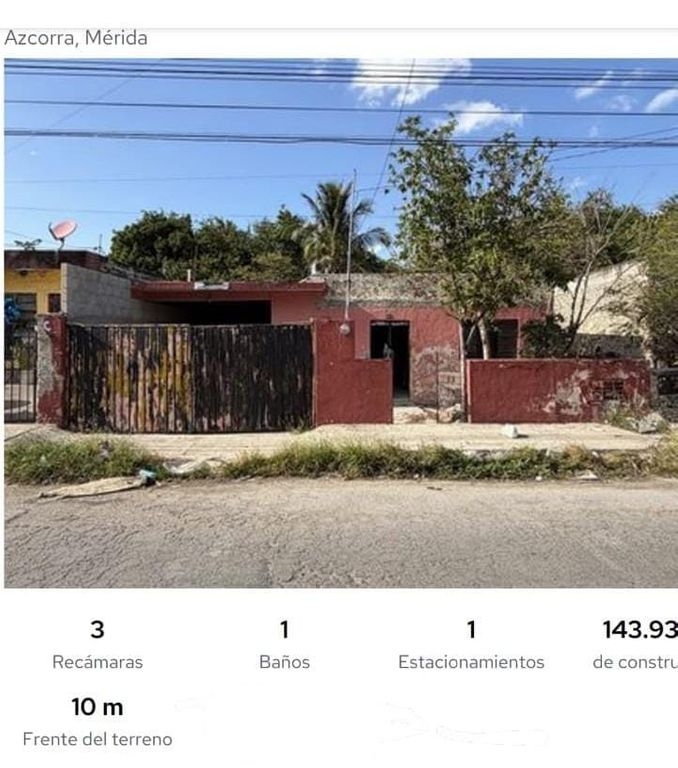Open the property photo of the red house
The width and height of the screenshot is (678, 768).
[x=340, y=322]
